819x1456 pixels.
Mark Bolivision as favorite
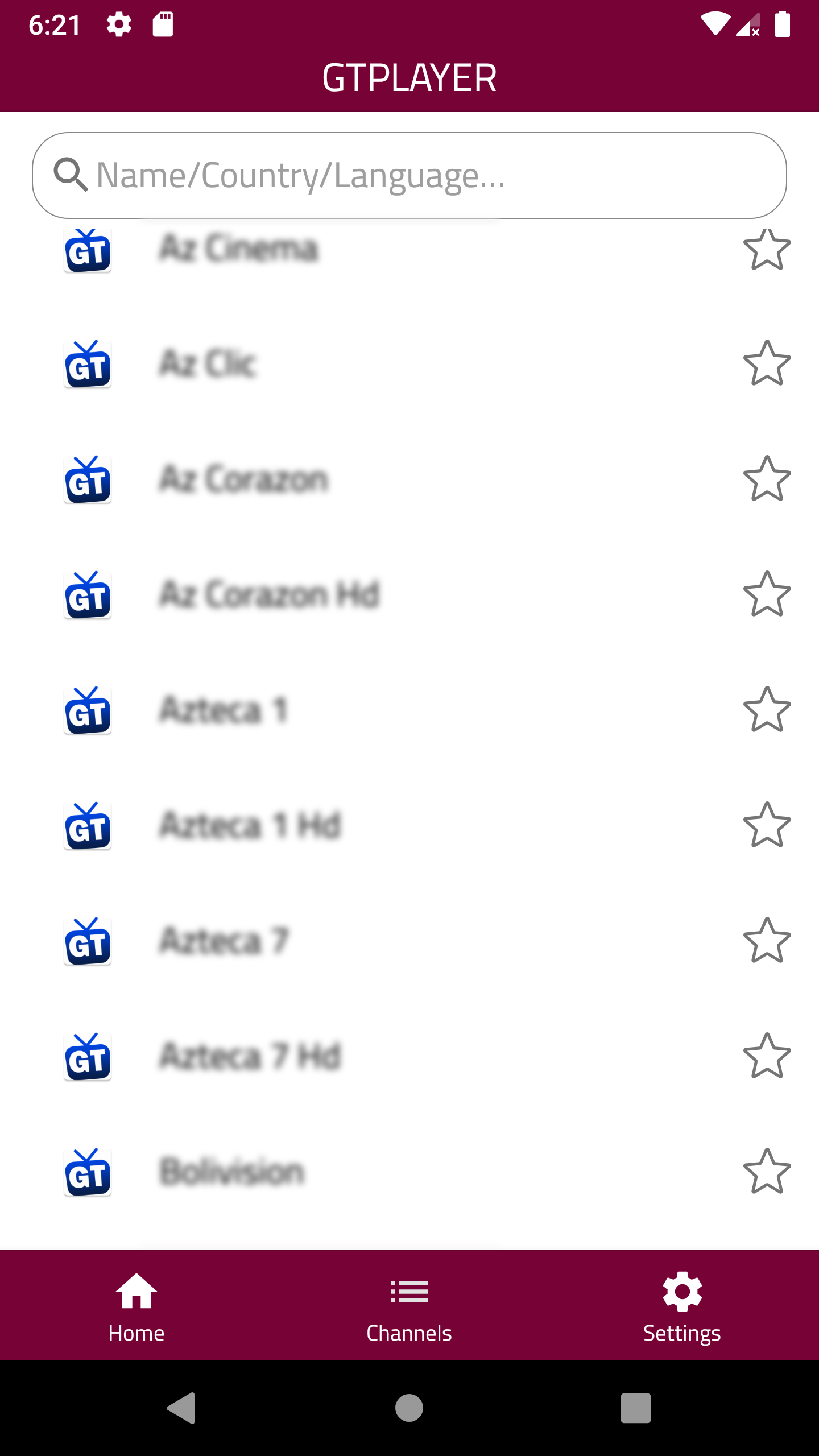768,1171
